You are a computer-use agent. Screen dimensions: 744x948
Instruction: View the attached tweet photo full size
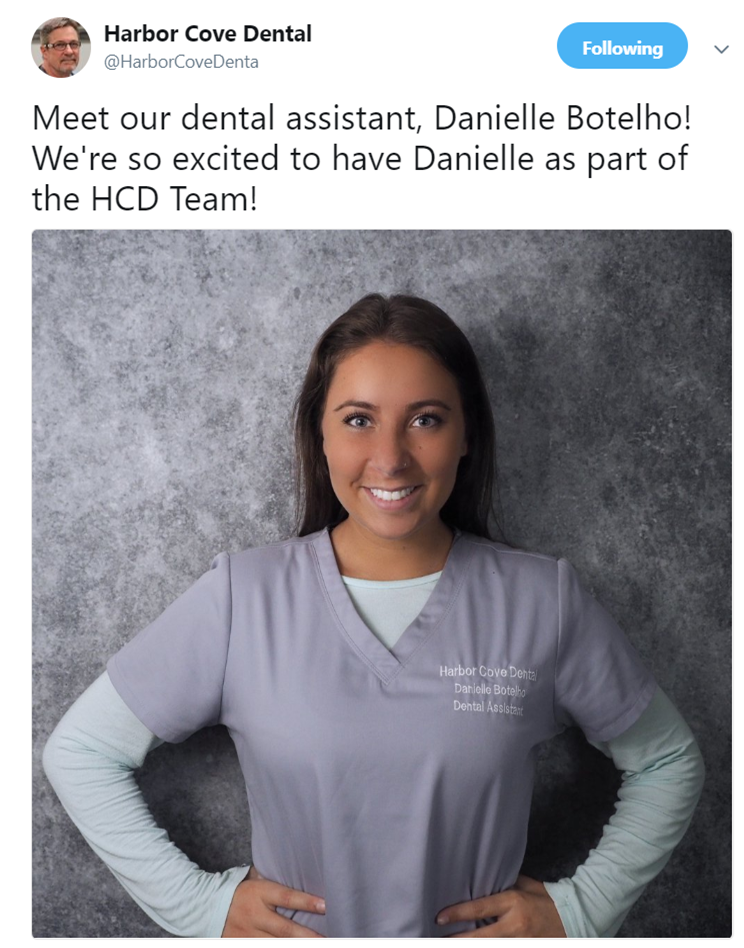tap(381, 583)
